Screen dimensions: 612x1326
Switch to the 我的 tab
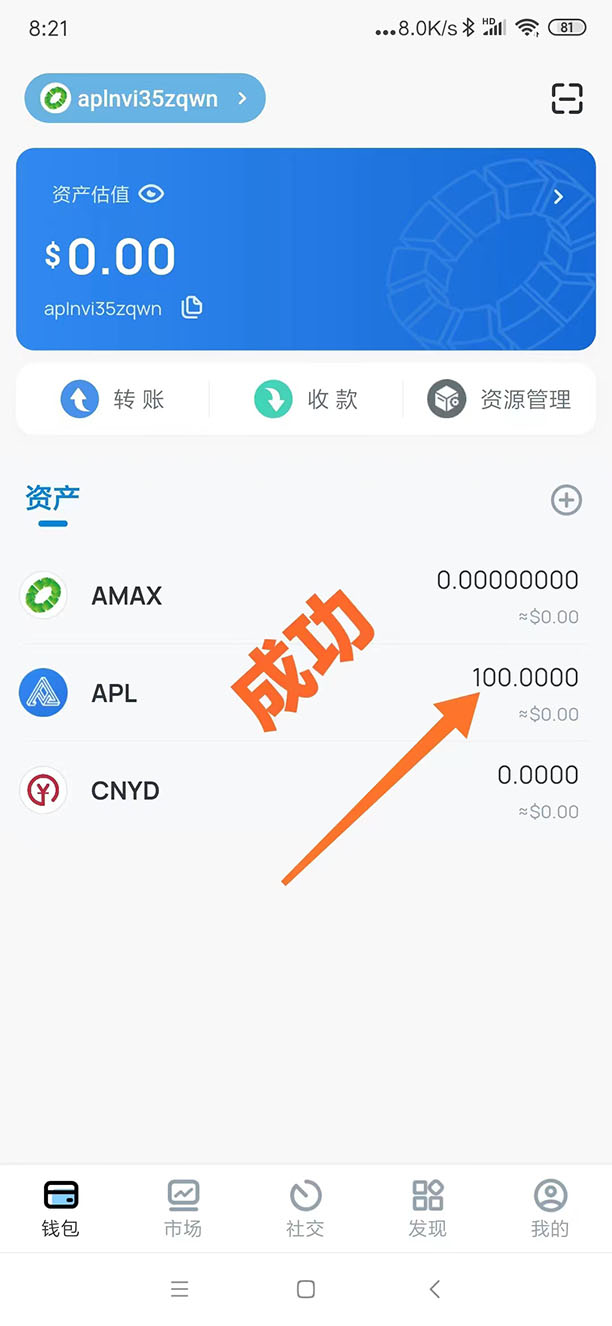550,1208
